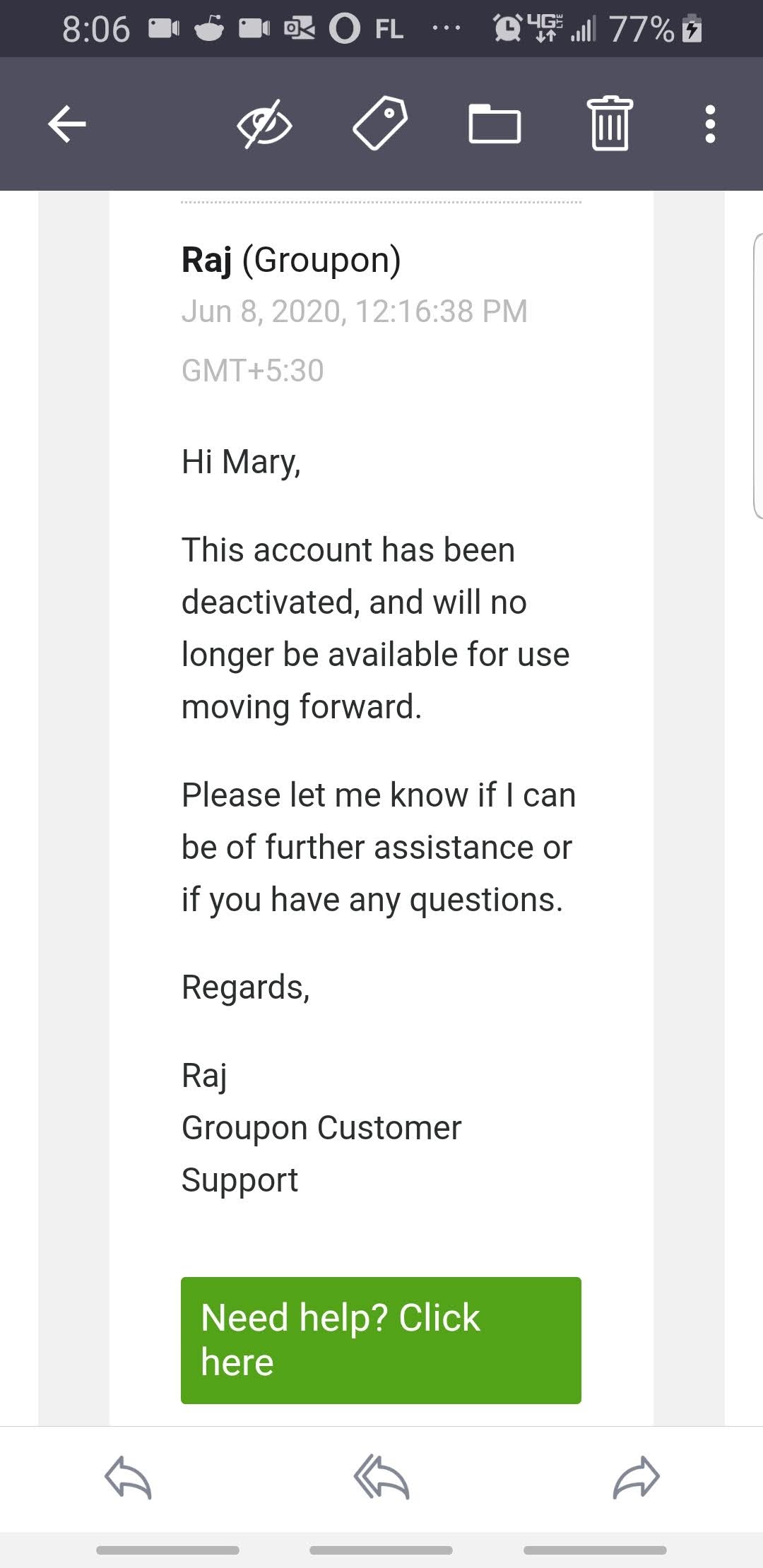Forward this Groupon email
This screenshot has height=1568, width=763.
636,1477
